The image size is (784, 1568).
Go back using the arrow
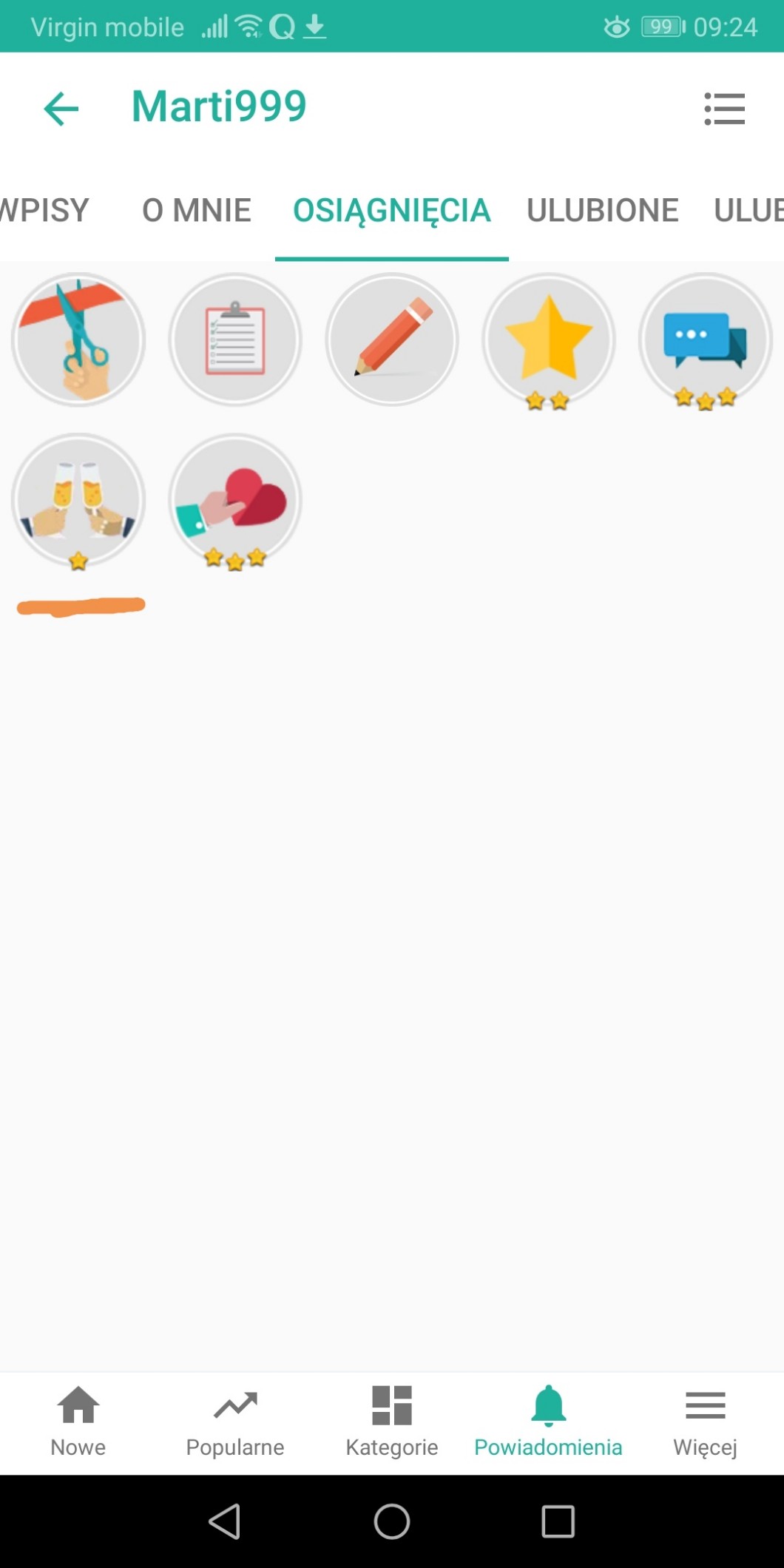61,109
